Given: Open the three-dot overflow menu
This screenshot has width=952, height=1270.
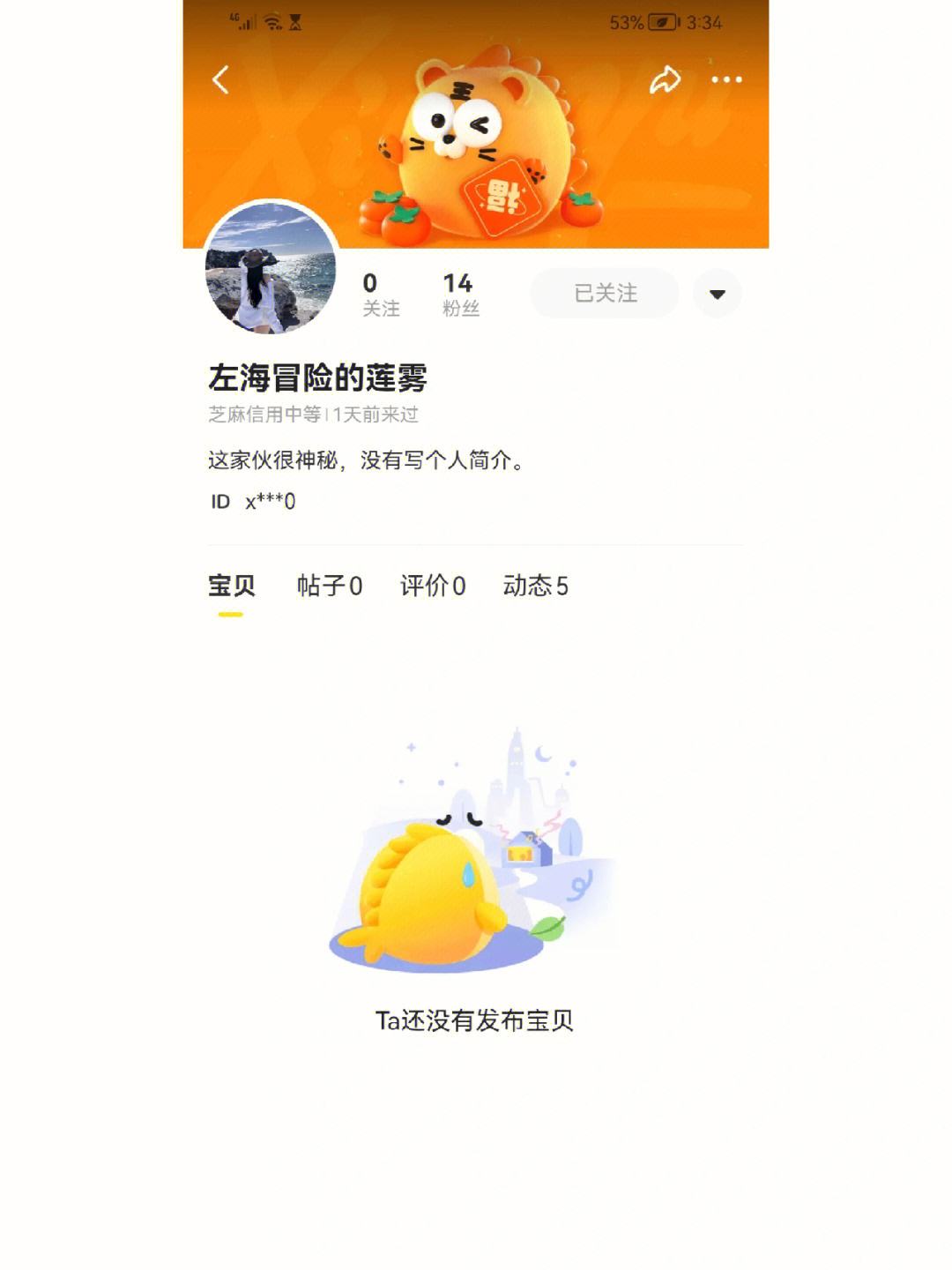Looking at the screenshot, I should click(x=726, y=80).
